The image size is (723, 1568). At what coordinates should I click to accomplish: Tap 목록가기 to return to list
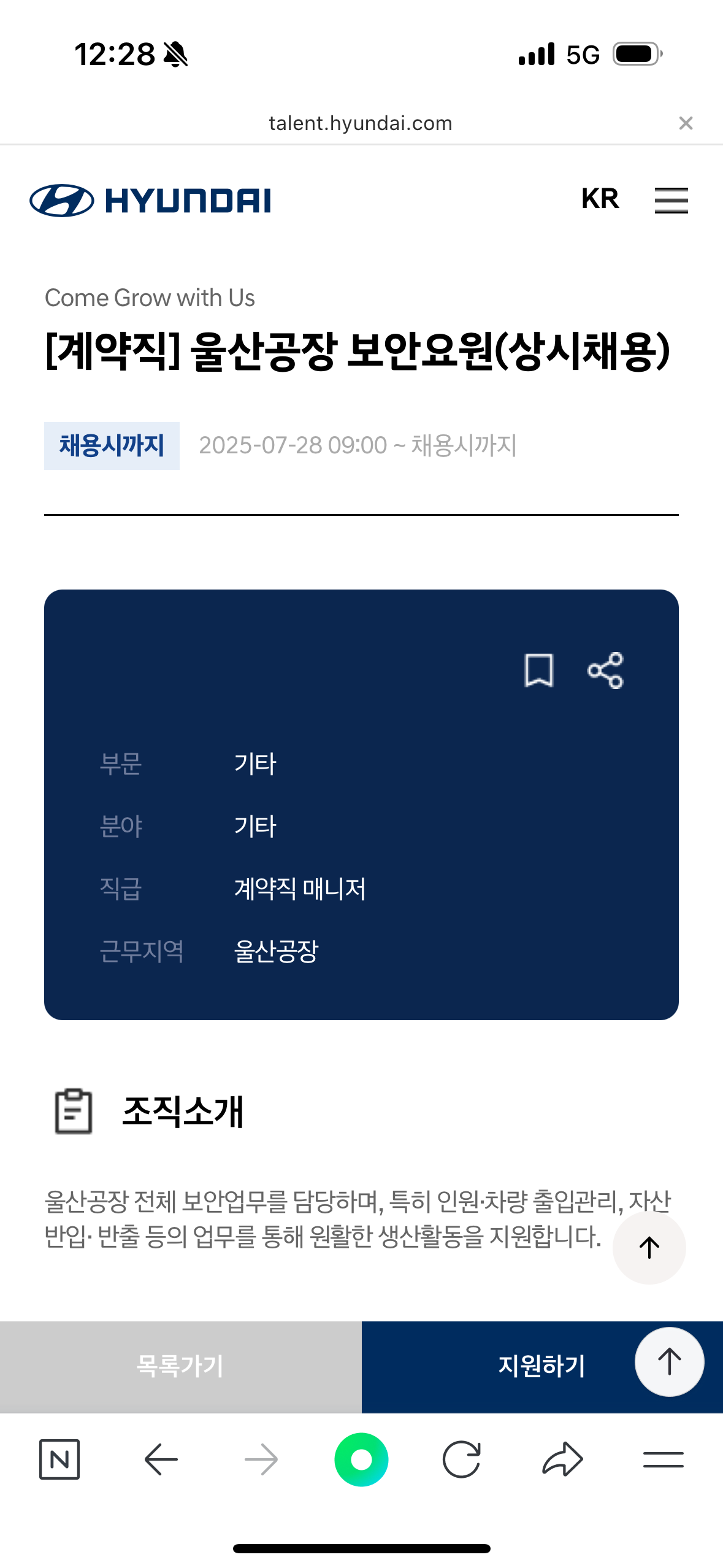(180, 1366)
